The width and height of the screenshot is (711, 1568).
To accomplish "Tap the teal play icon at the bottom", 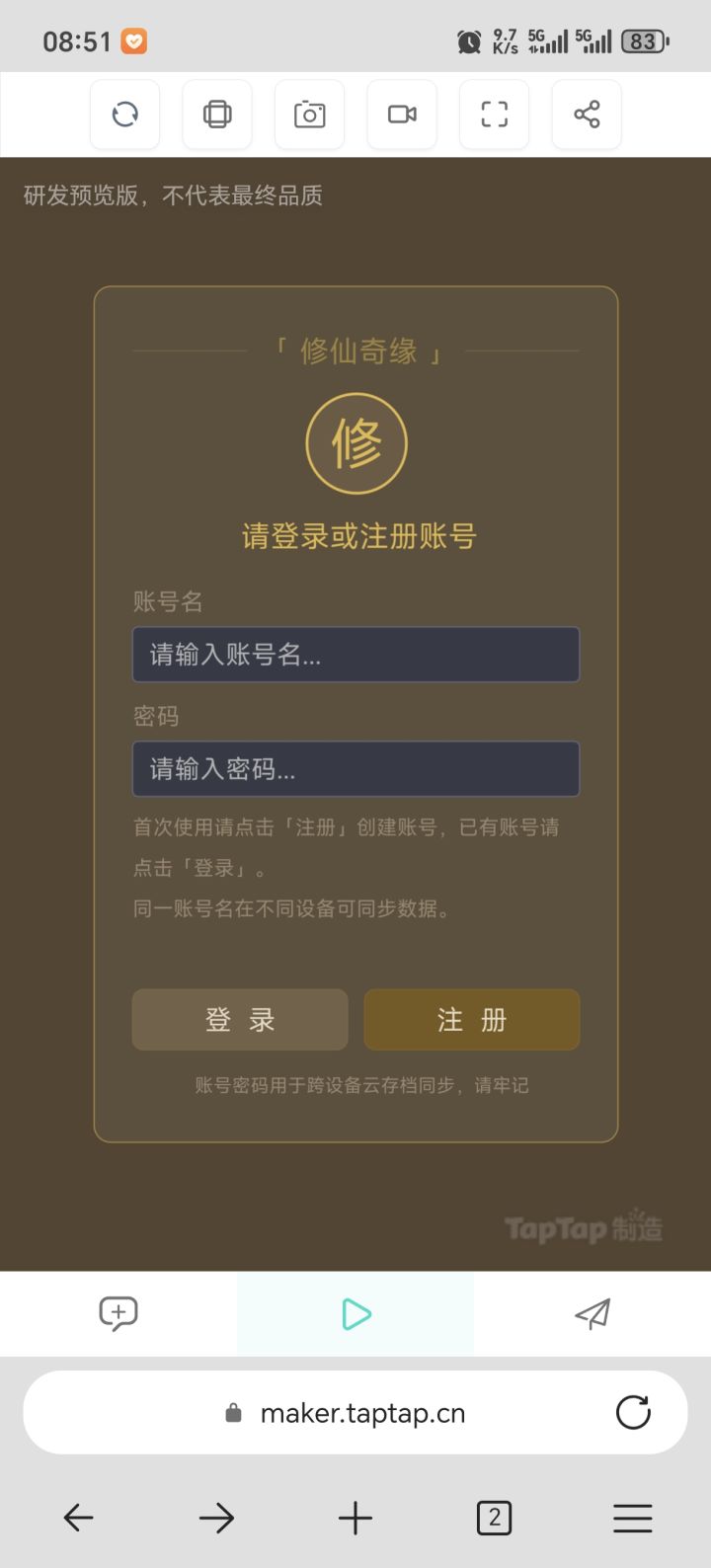I will click(x=355, y=1313).
